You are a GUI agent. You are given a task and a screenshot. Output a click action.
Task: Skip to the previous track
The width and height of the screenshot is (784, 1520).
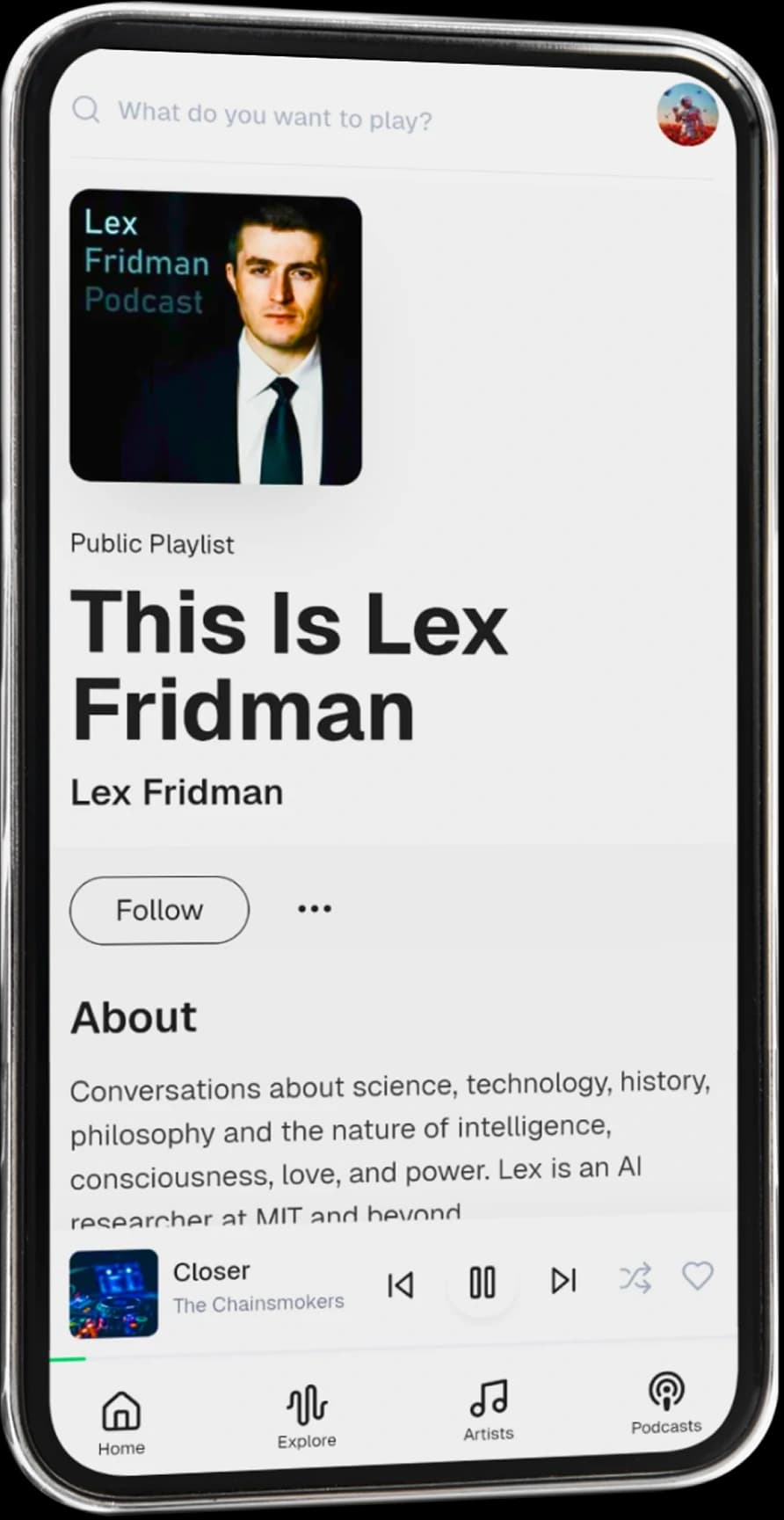pos(400,1285)
